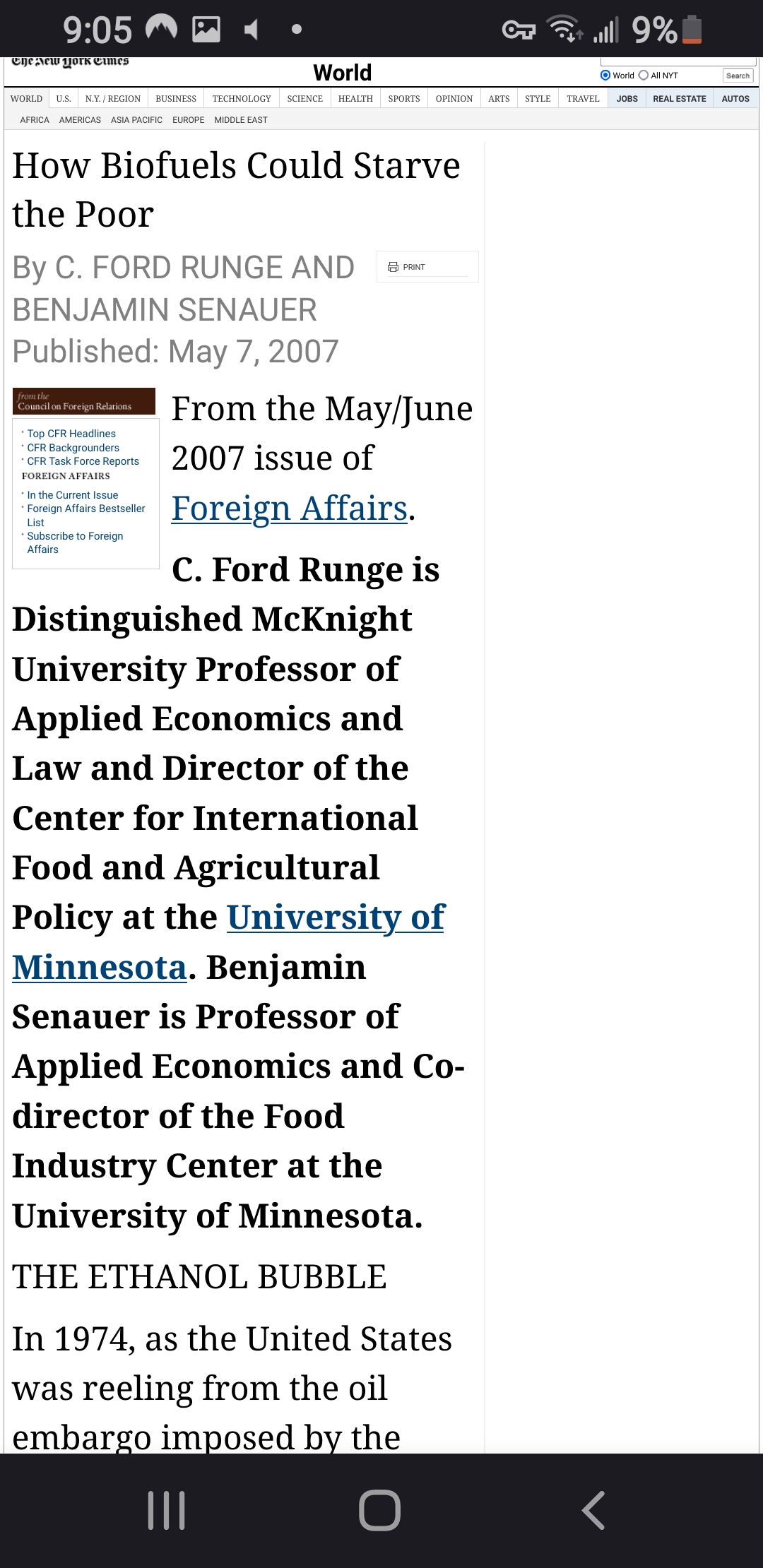This screenshot has width=763, height=1568.
Task: Open the Foreign Affairs link
Action: 290,509
